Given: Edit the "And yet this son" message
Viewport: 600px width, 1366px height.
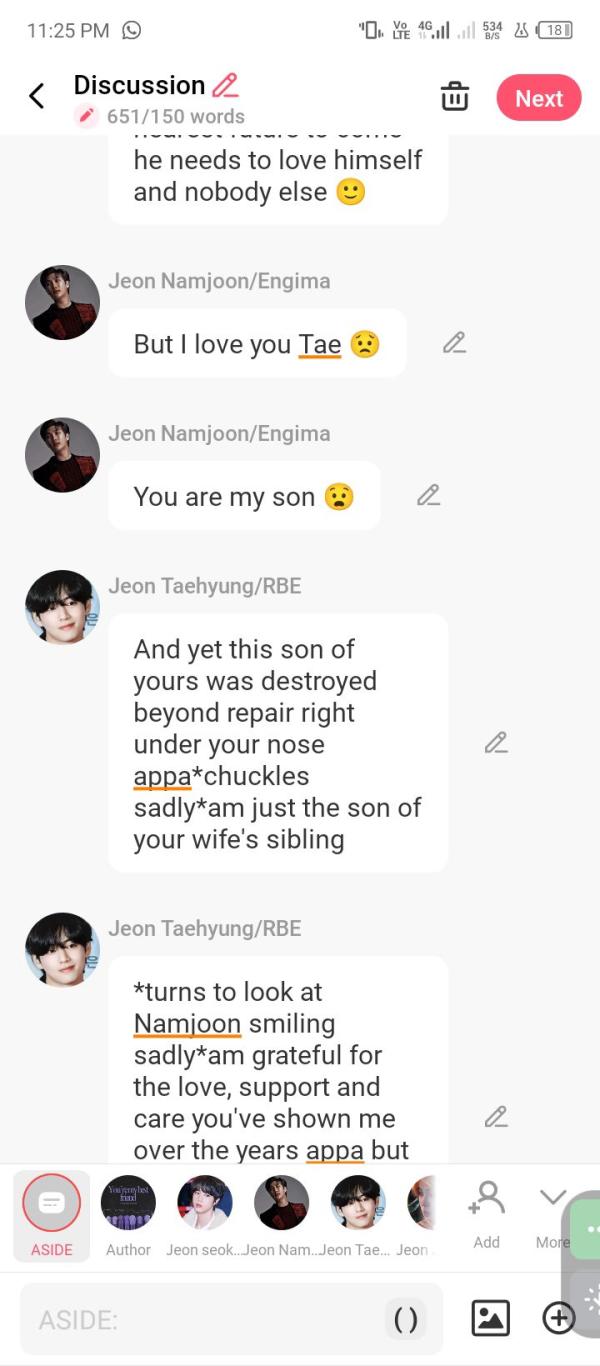Looking at the screenshot, I should pyautogui.click(x=496, y=742).
